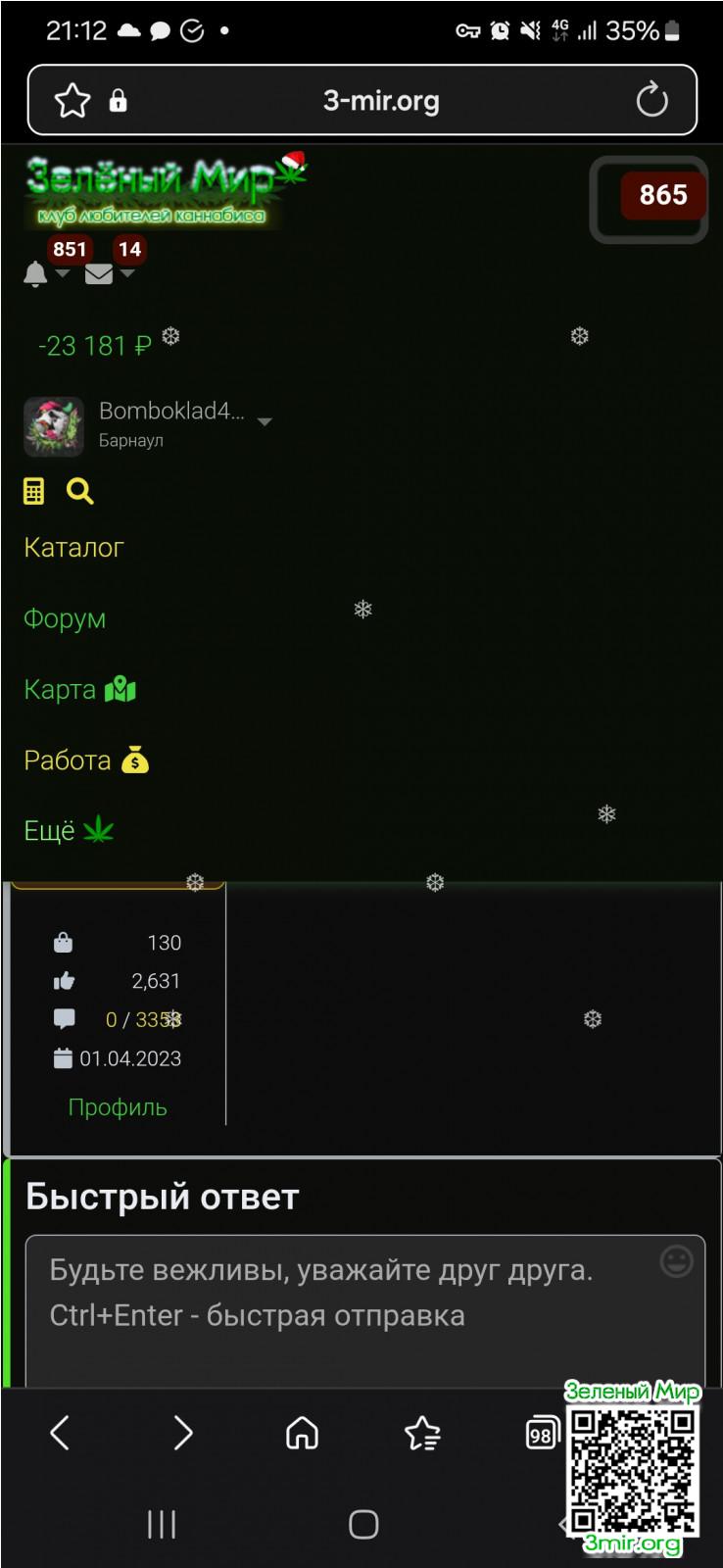Expand the Ещё menu
This screenshot has height=1568, width=723.
pos(69,831)
